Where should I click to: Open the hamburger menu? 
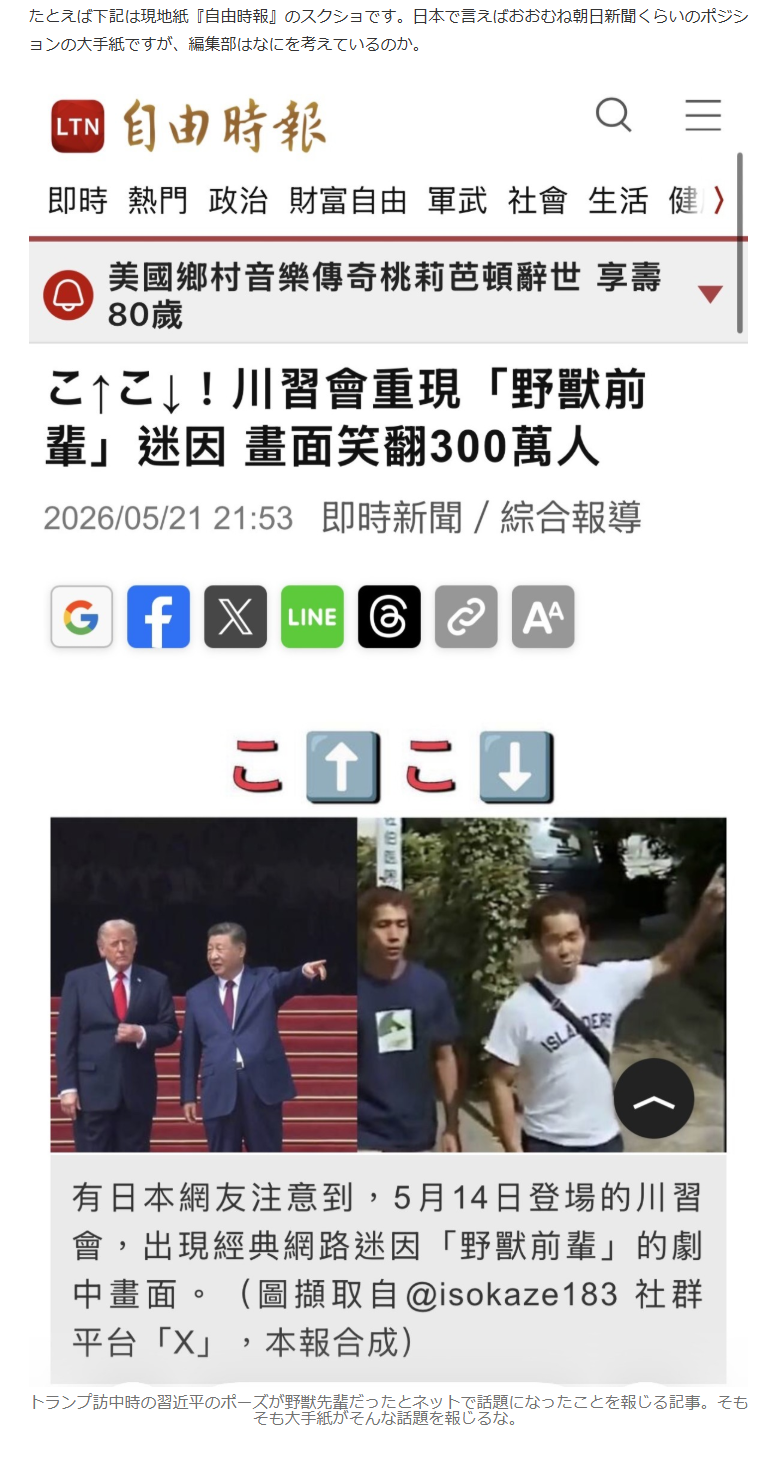703,116
